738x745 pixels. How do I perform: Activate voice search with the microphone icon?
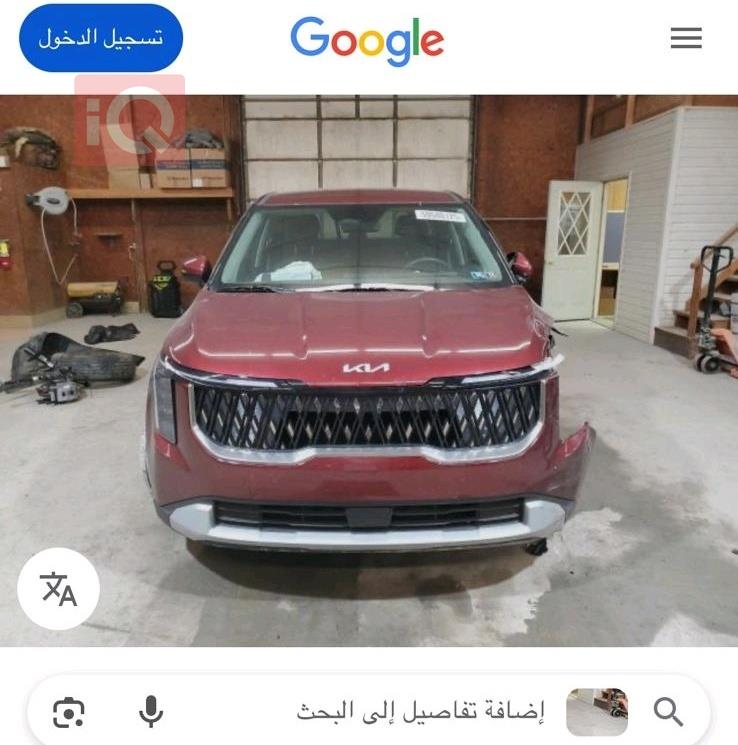pyautogui.click(x=151, y=713)
